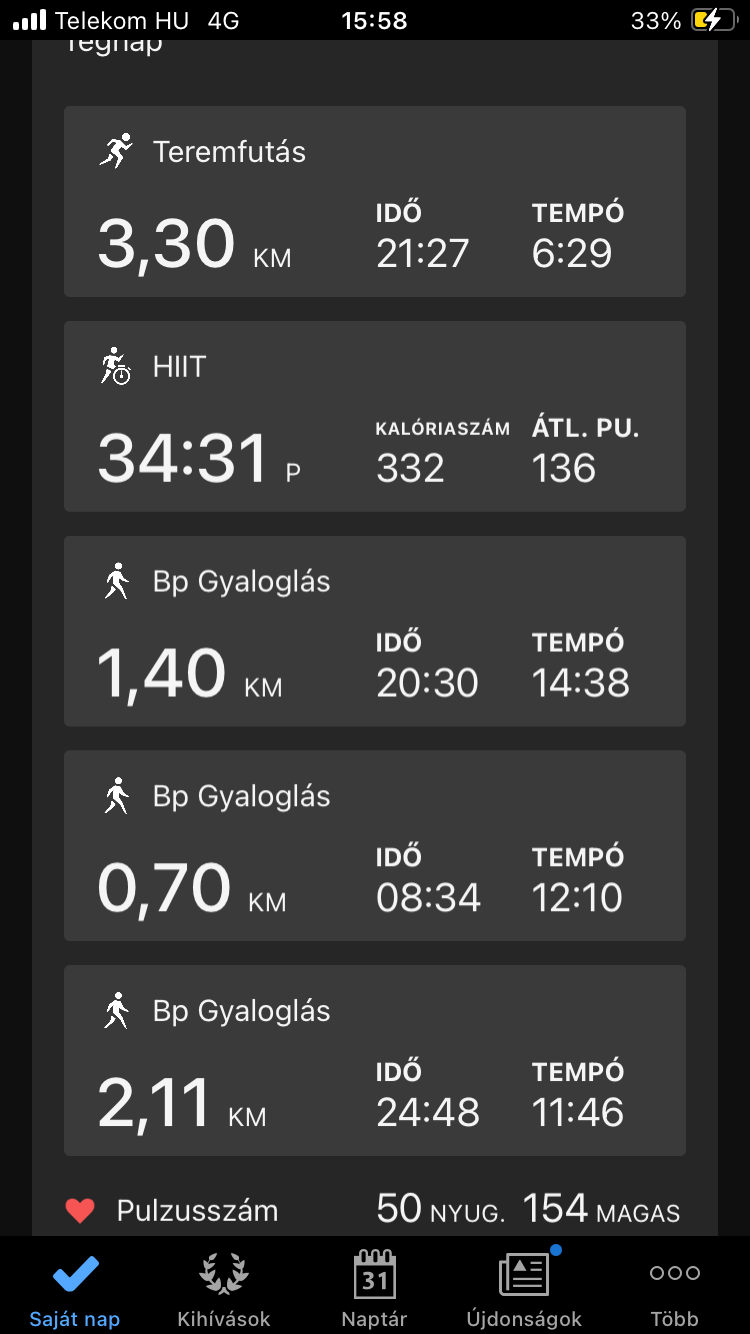Open the HIIT 34:31 workout card
This screenshot has height=1334, width=750.
point(374,416)
